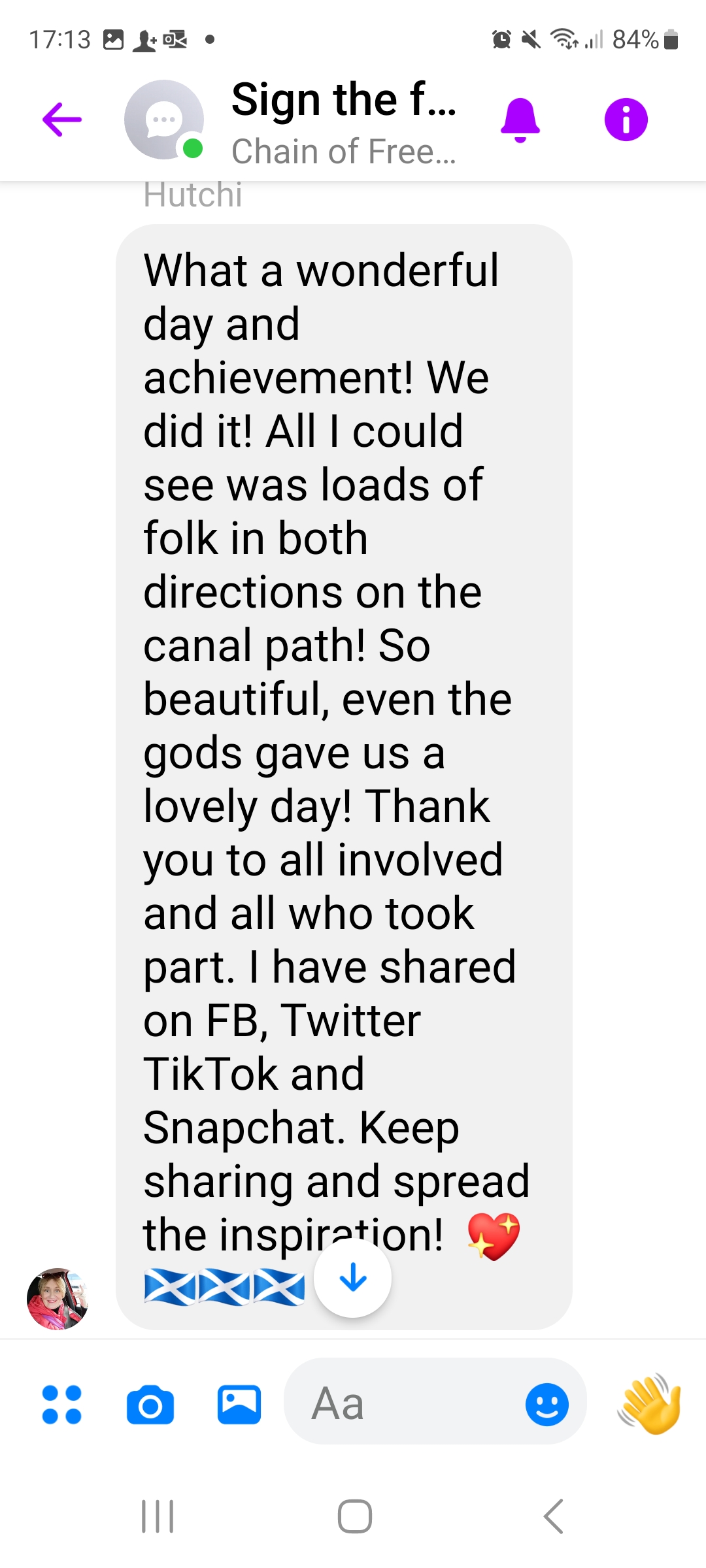
Task: Open the camera to take photo
Action: point(150,1404)
